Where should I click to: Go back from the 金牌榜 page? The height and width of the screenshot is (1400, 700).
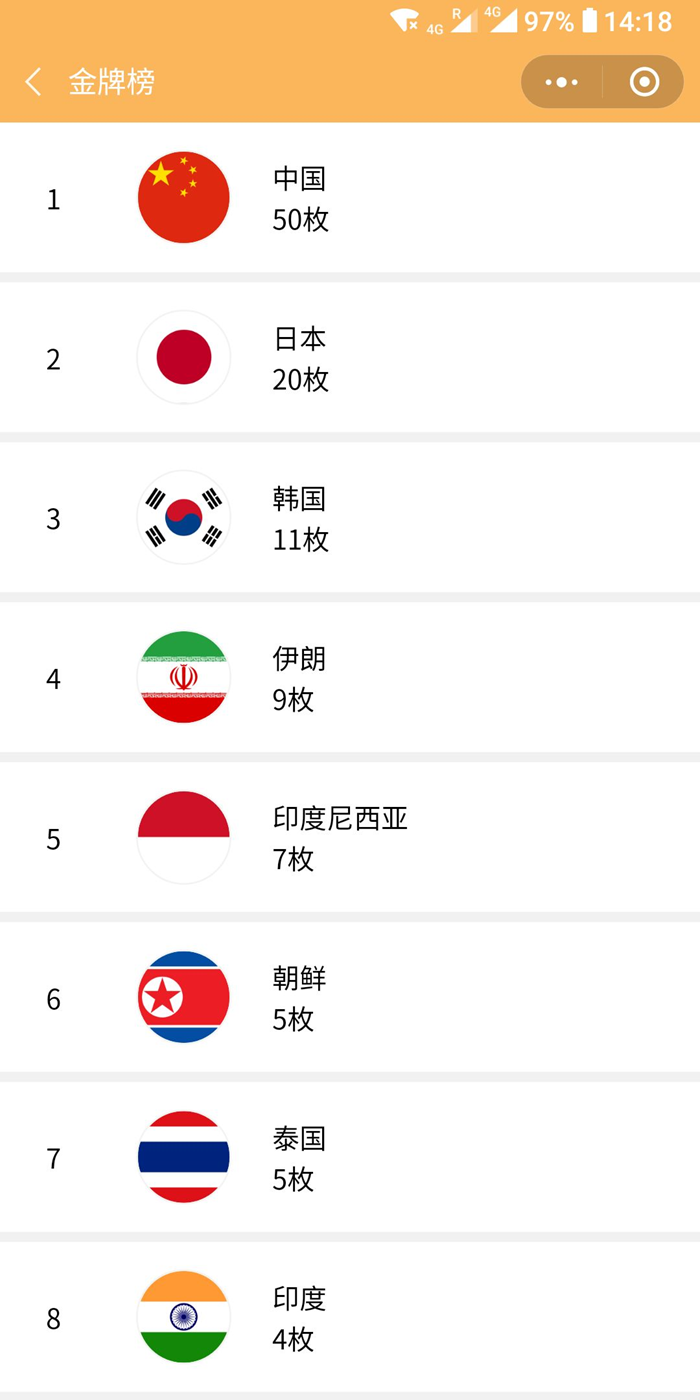(x=34, y=82)
